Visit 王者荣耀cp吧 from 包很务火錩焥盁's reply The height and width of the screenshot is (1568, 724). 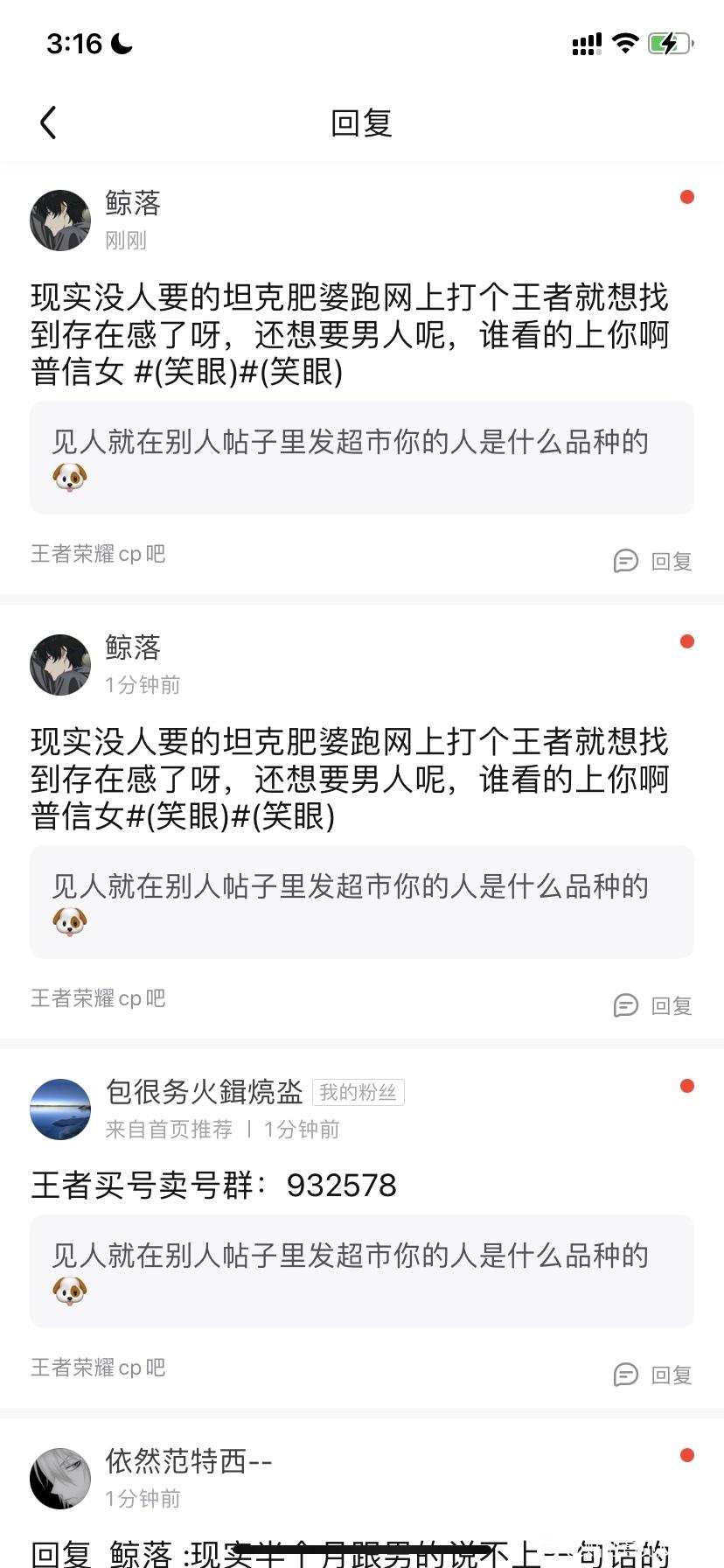coord(98,1368)
